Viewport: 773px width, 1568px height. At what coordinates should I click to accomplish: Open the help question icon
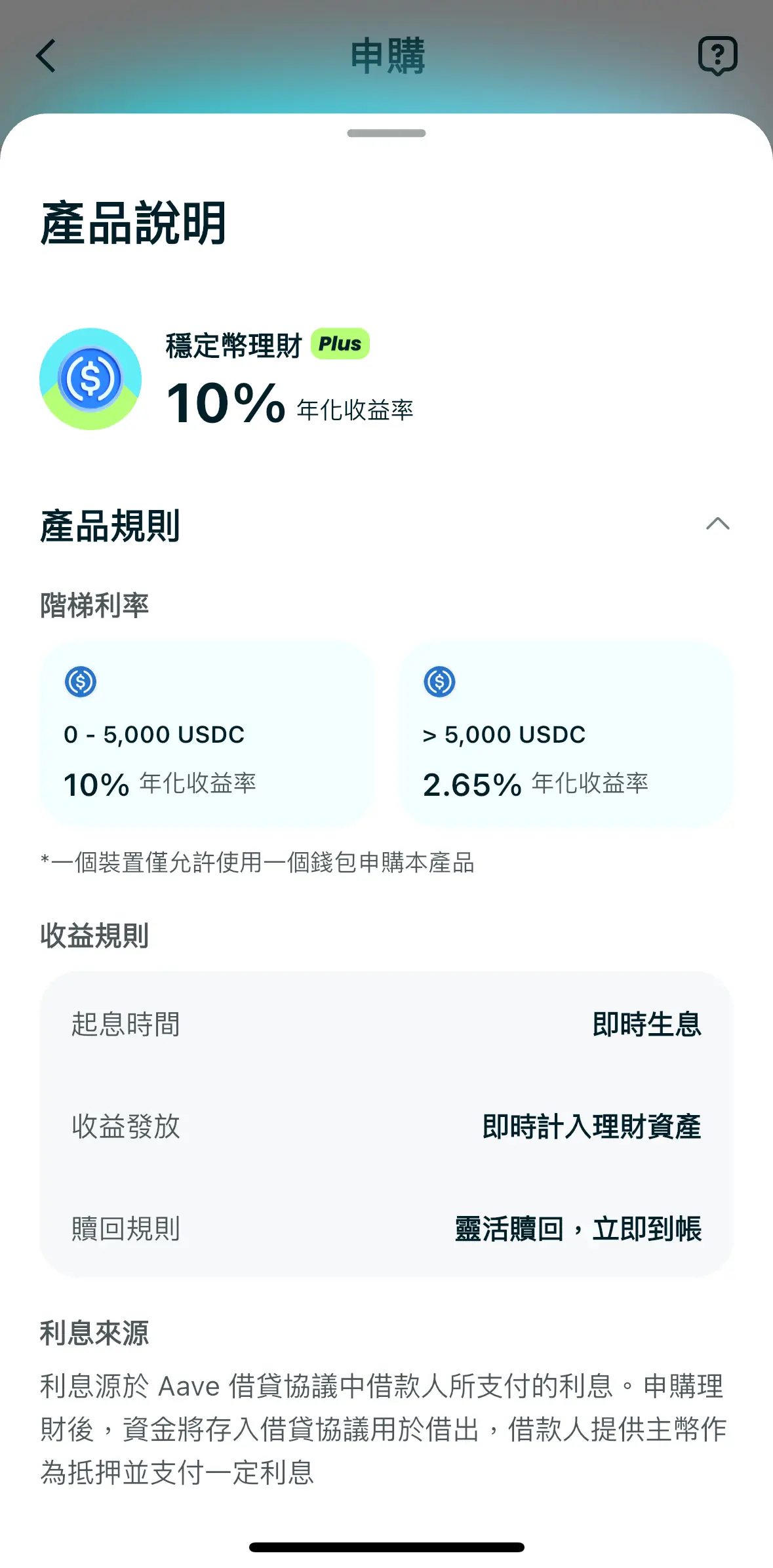coord(717,56)
